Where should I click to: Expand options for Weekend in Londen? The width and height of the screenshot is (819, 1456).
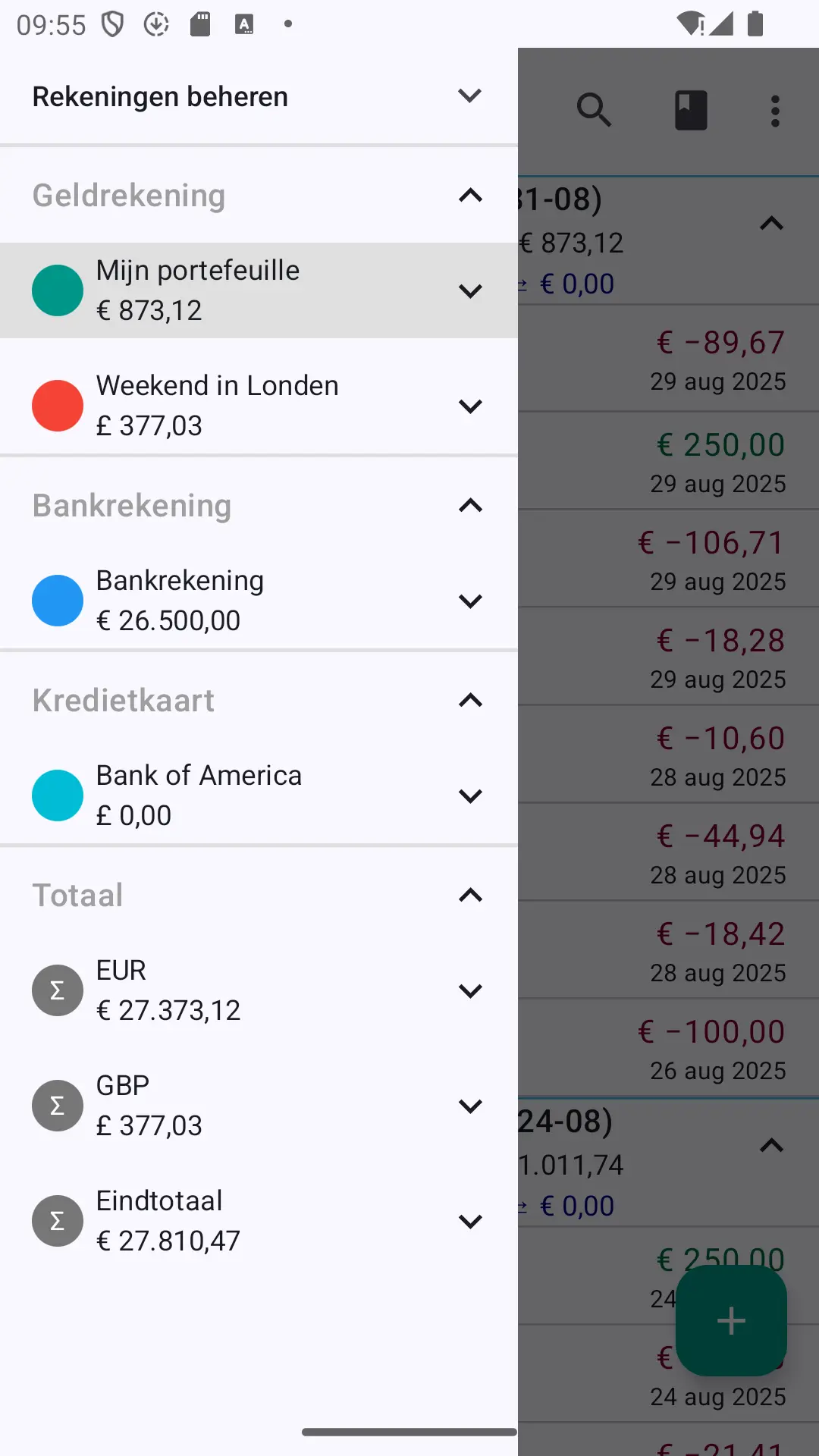pyautogui.click(x=470, y=406)
